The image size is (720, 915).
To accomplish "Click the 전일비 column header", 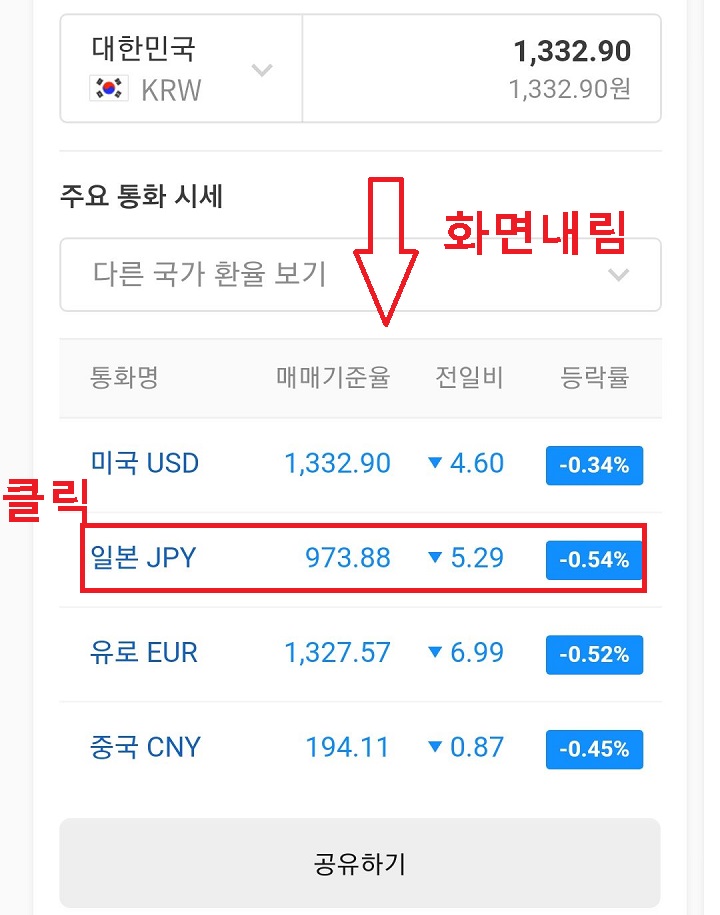I will pyautogui.click(x=469, y=378).
